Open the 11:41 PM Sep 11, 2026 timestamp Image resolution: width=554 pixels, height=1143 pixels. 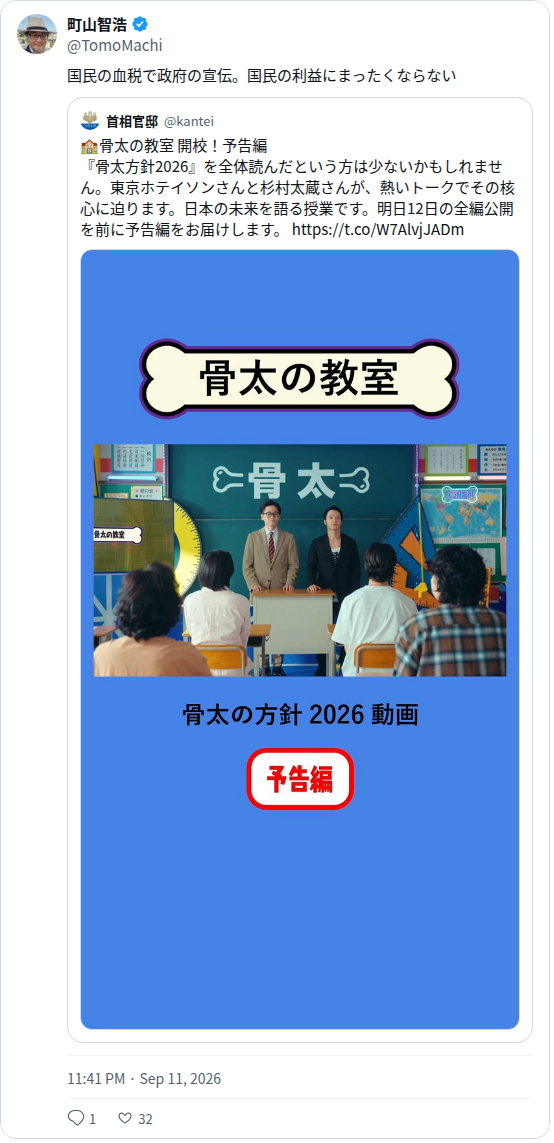pos(144,1078)
